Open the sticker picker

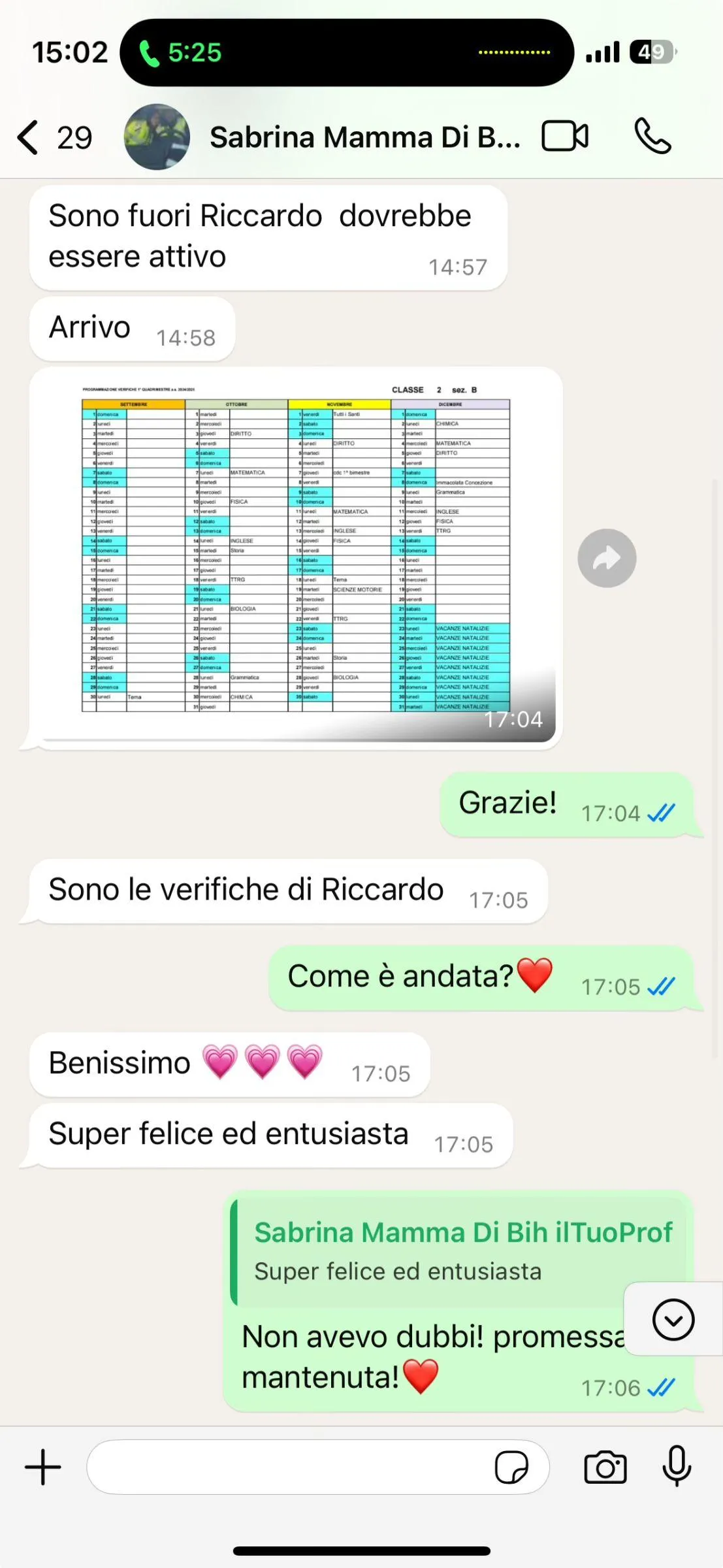511,1467
